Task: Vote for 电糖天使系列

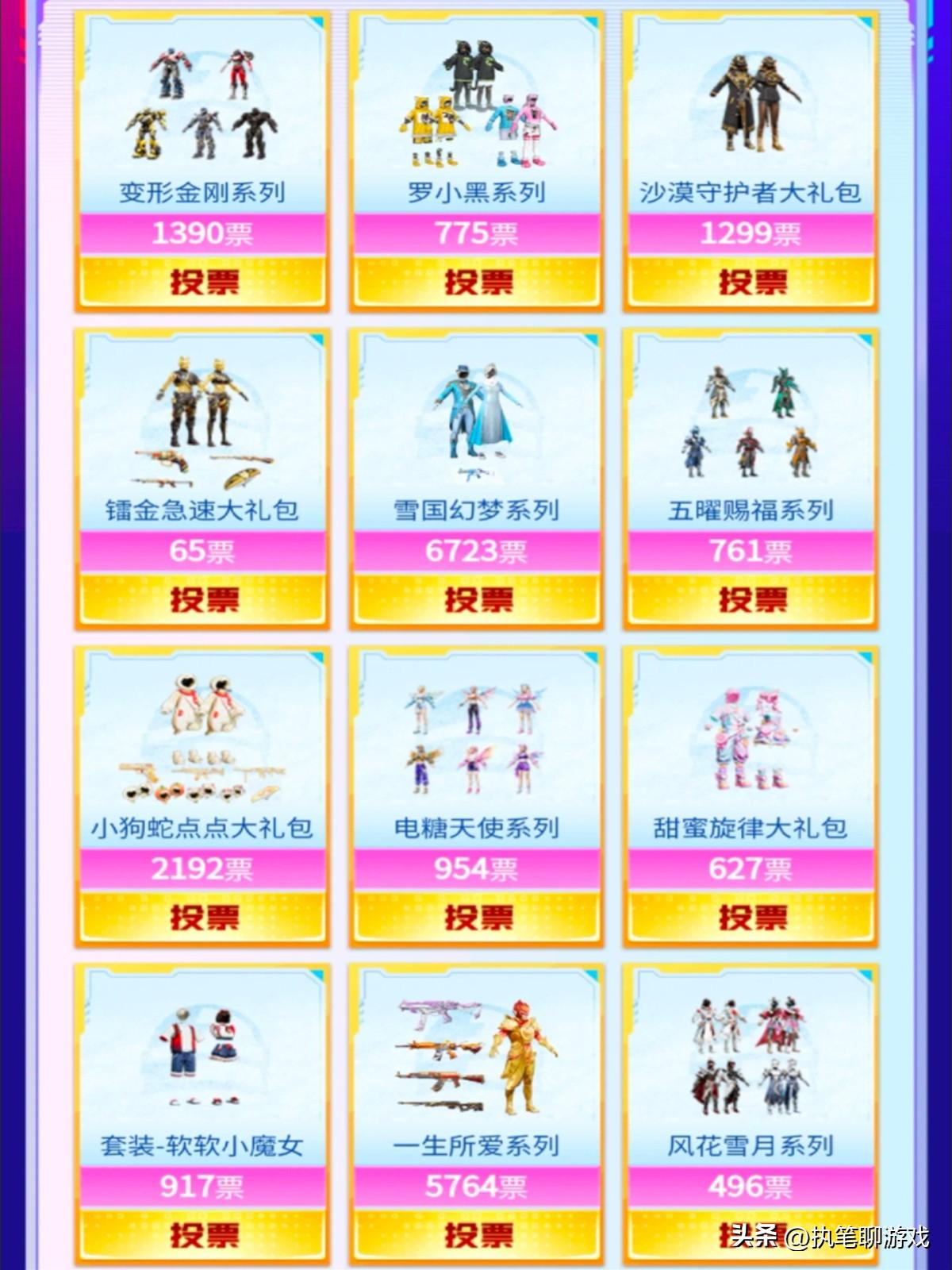Action: tap(477, 917)
